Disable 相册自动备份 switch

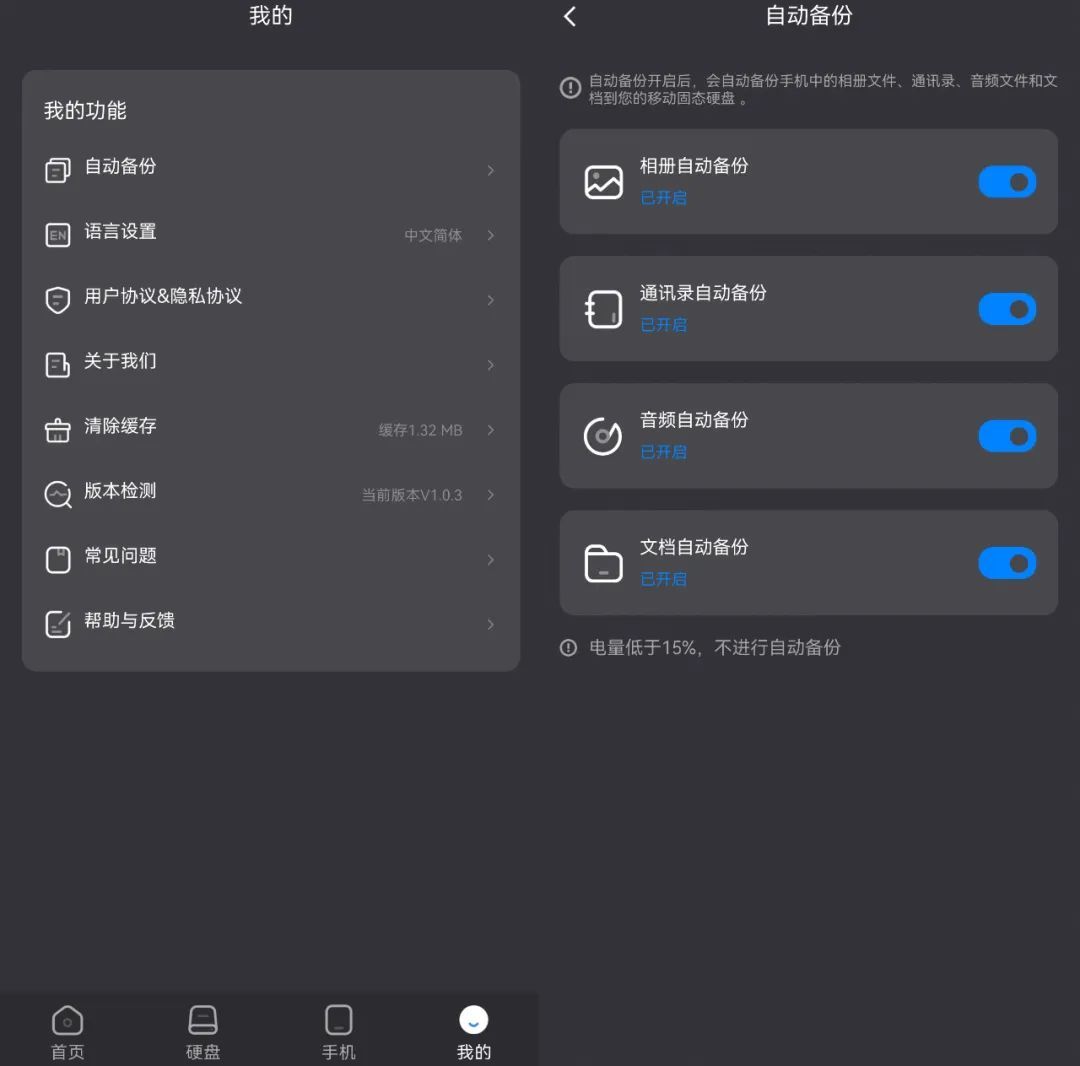[1006, 182]
